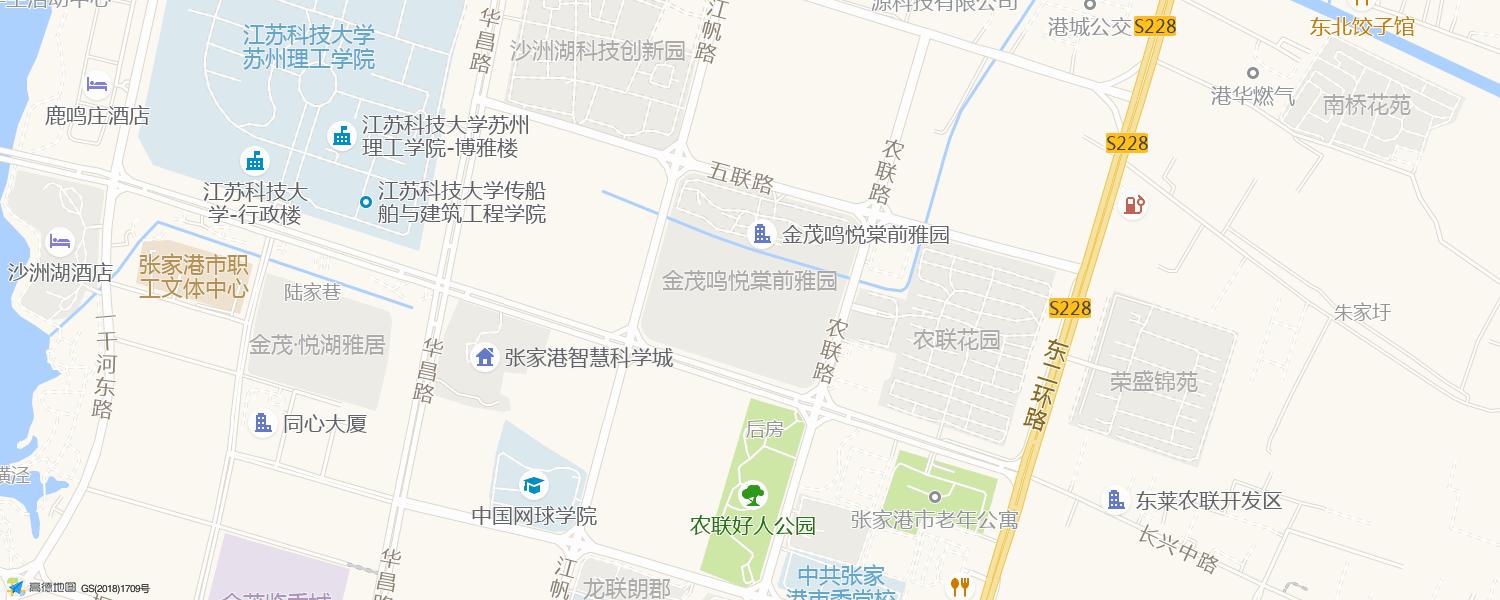Select the 同心大厦 building marker
This screenshot has width=1500, height=600.
click(263, 423)
